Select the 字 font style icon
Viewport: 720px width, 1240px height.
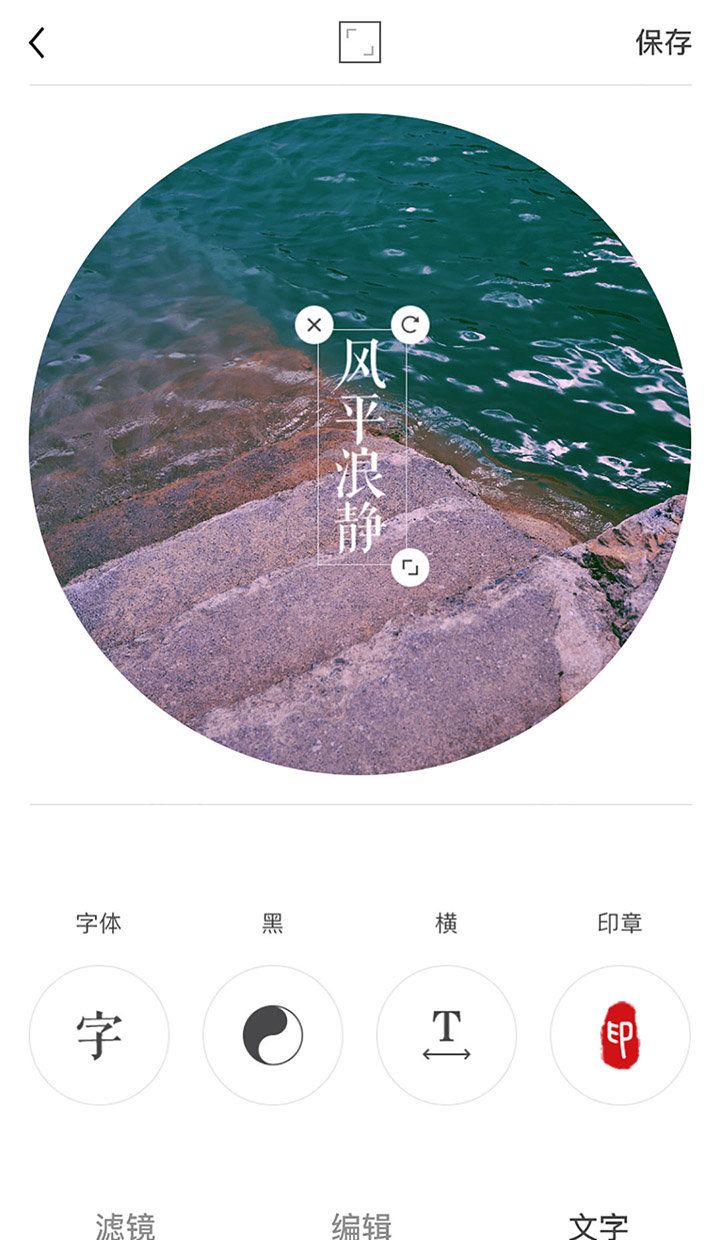pyautogui.click(x=99, y=1037)
